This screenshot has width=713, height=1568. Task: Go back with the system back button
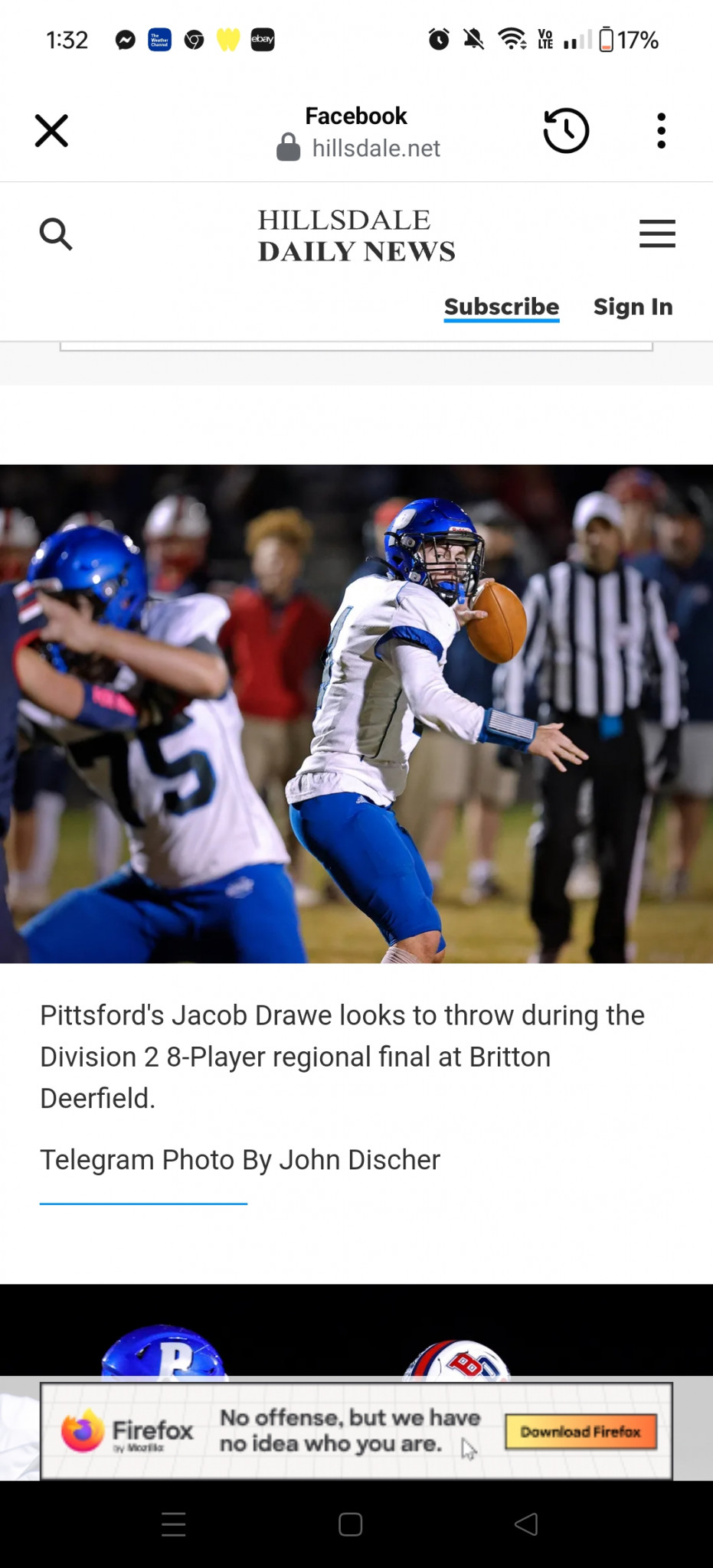[526, 1524]
